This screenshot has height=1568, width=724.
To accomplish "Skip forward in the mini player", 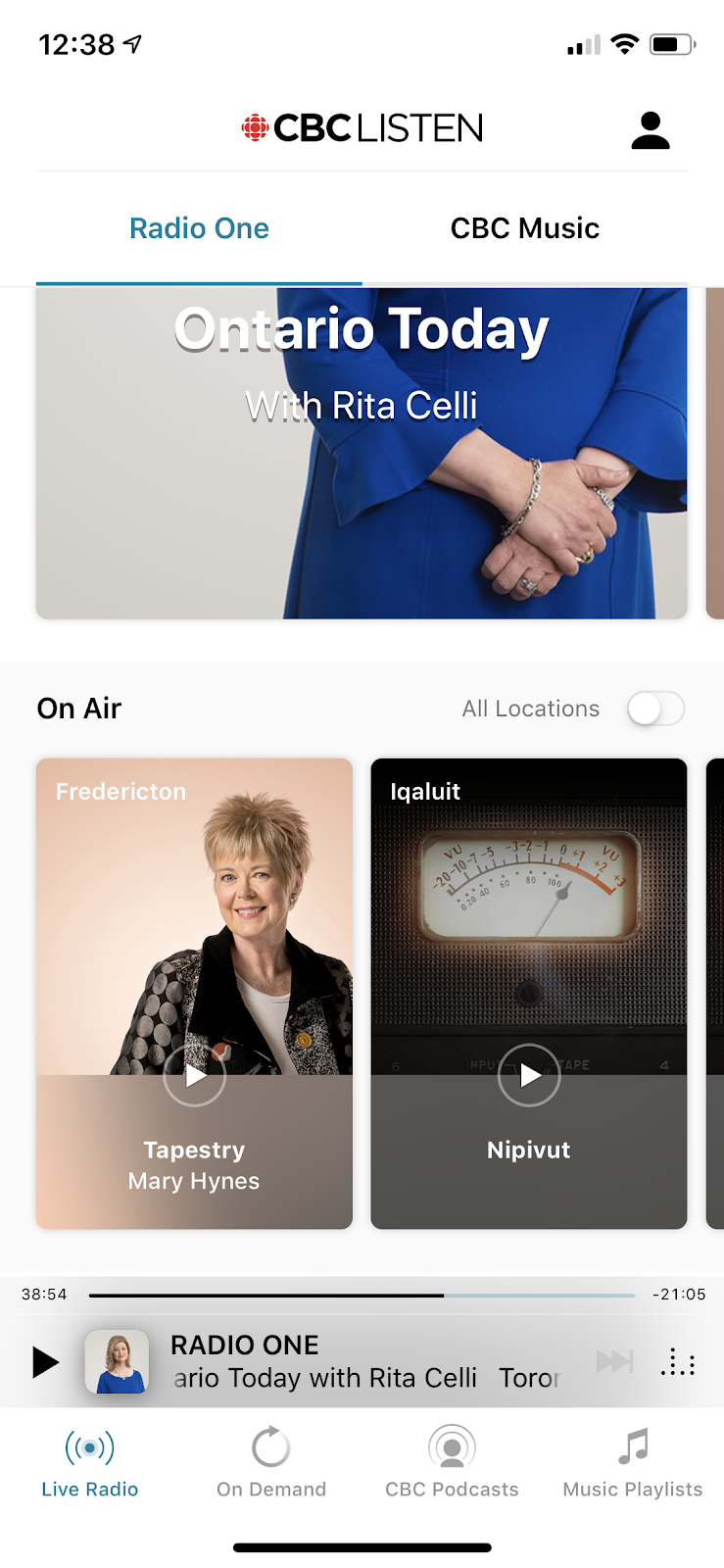I will [615, 1361].
